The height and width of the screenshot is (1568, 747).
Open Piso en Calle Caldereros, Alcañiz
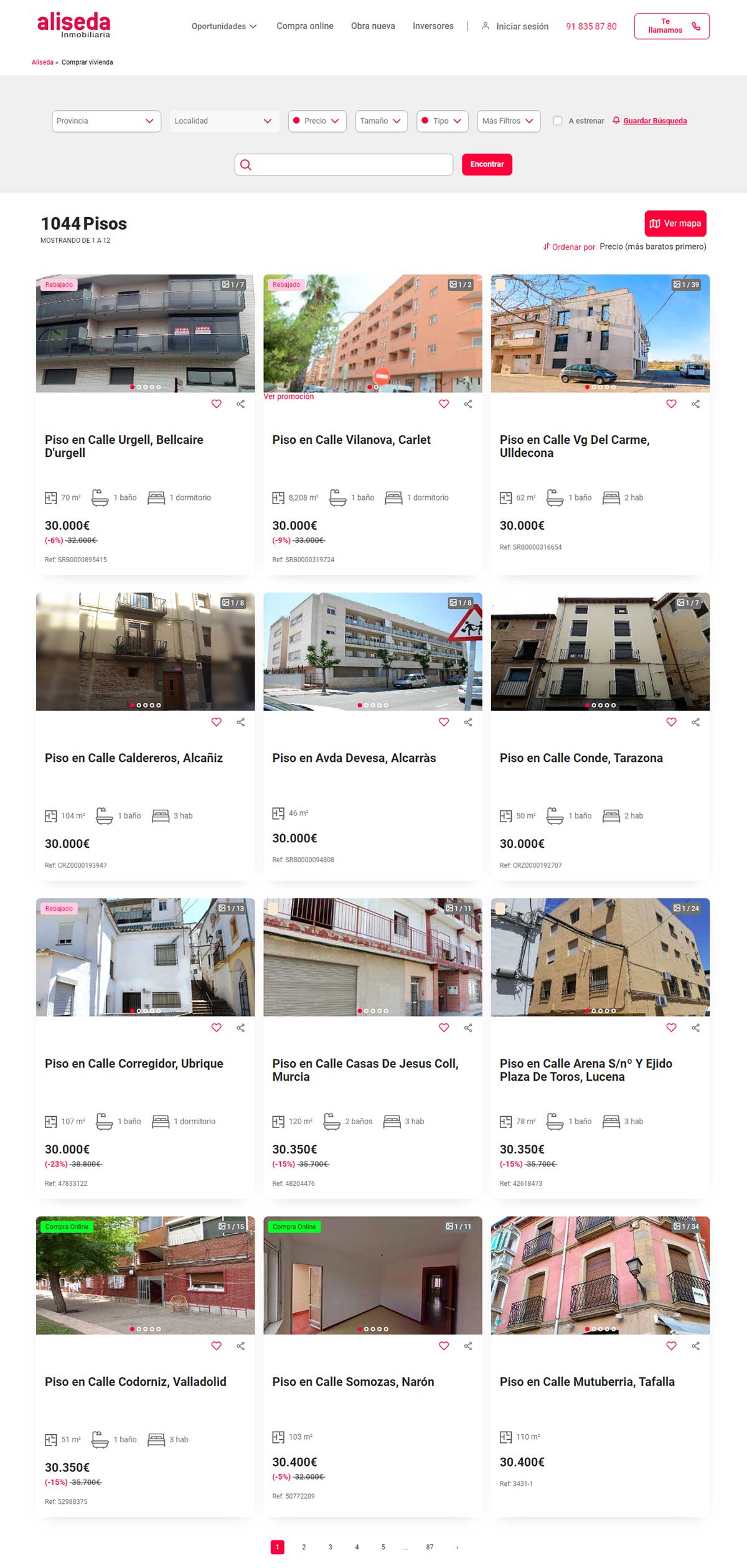pos(133,758)
